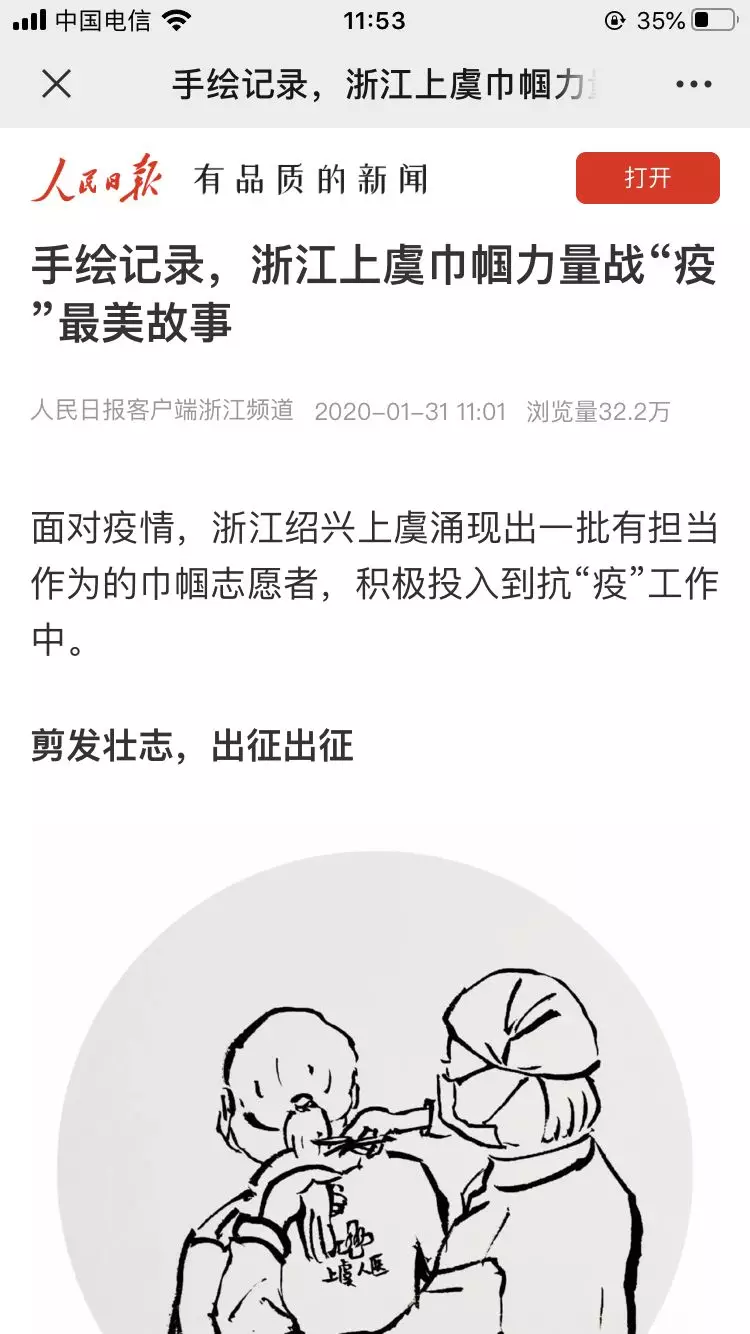Viewport: 750px width, 1334px height.
Task: Close the article webview
Action: tap(57, 84)
